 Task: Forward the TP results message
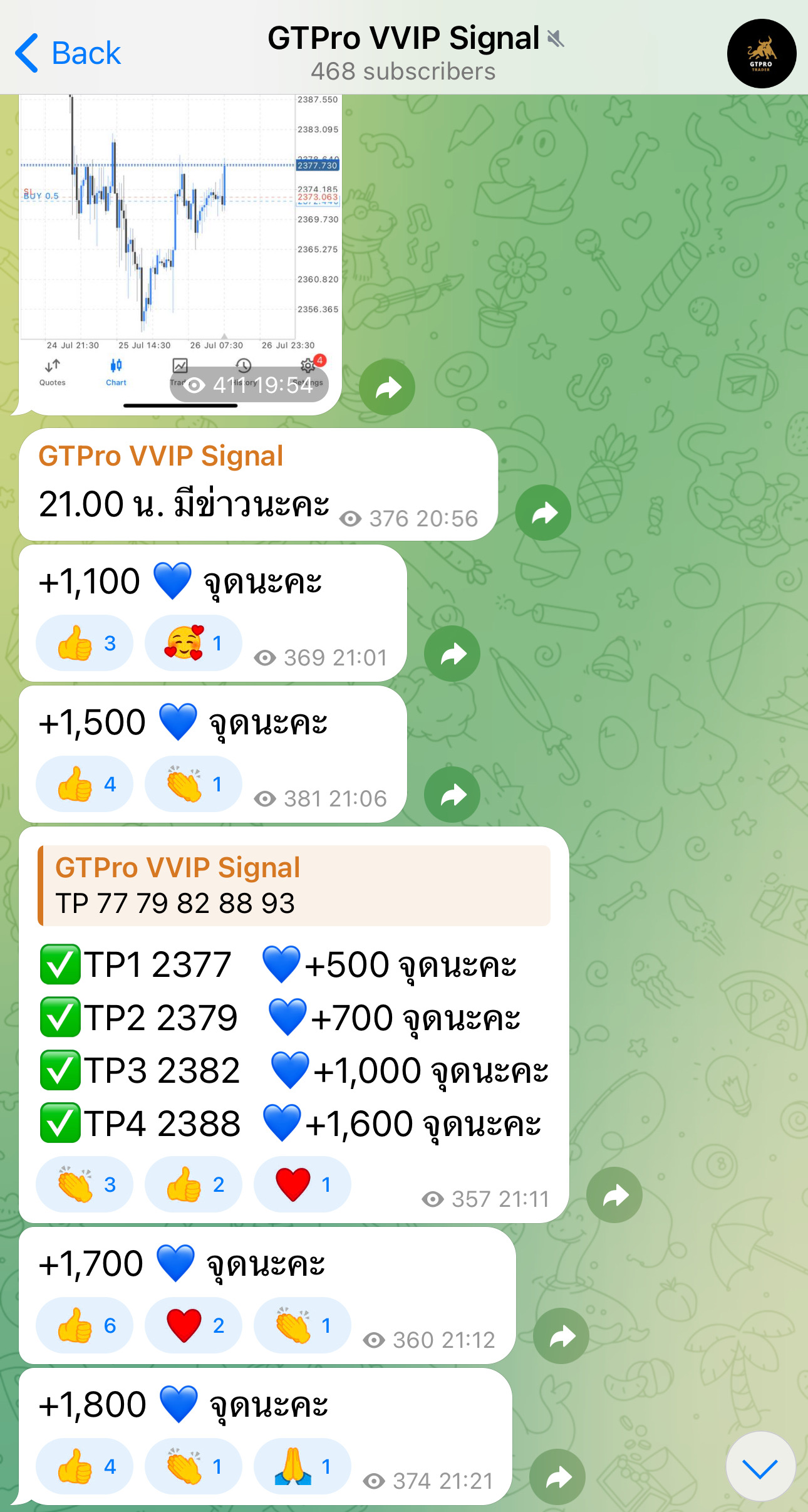(614, 1195)
